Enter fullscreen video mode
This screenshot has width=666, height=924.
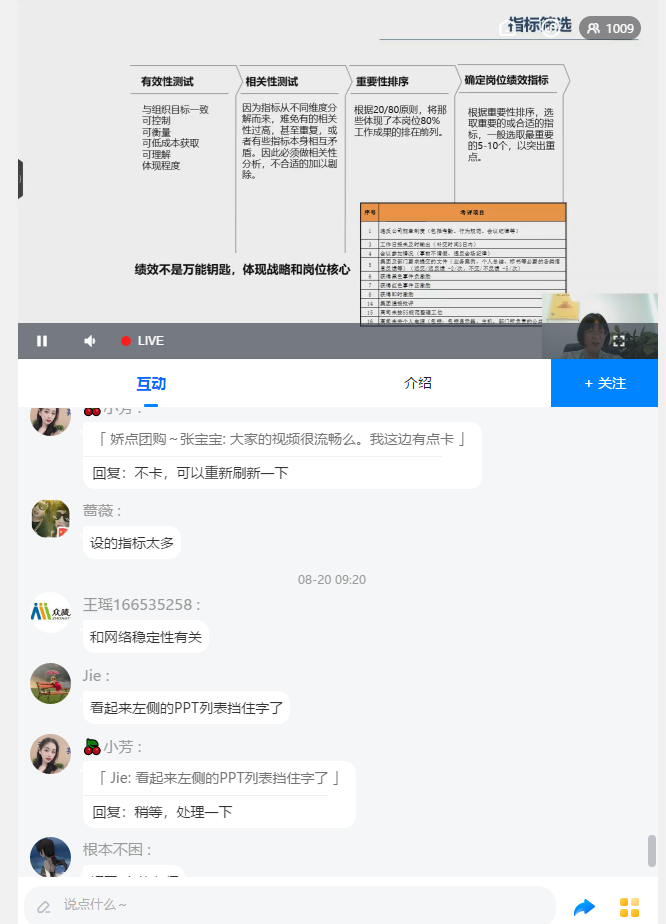[x=619, y=341]
